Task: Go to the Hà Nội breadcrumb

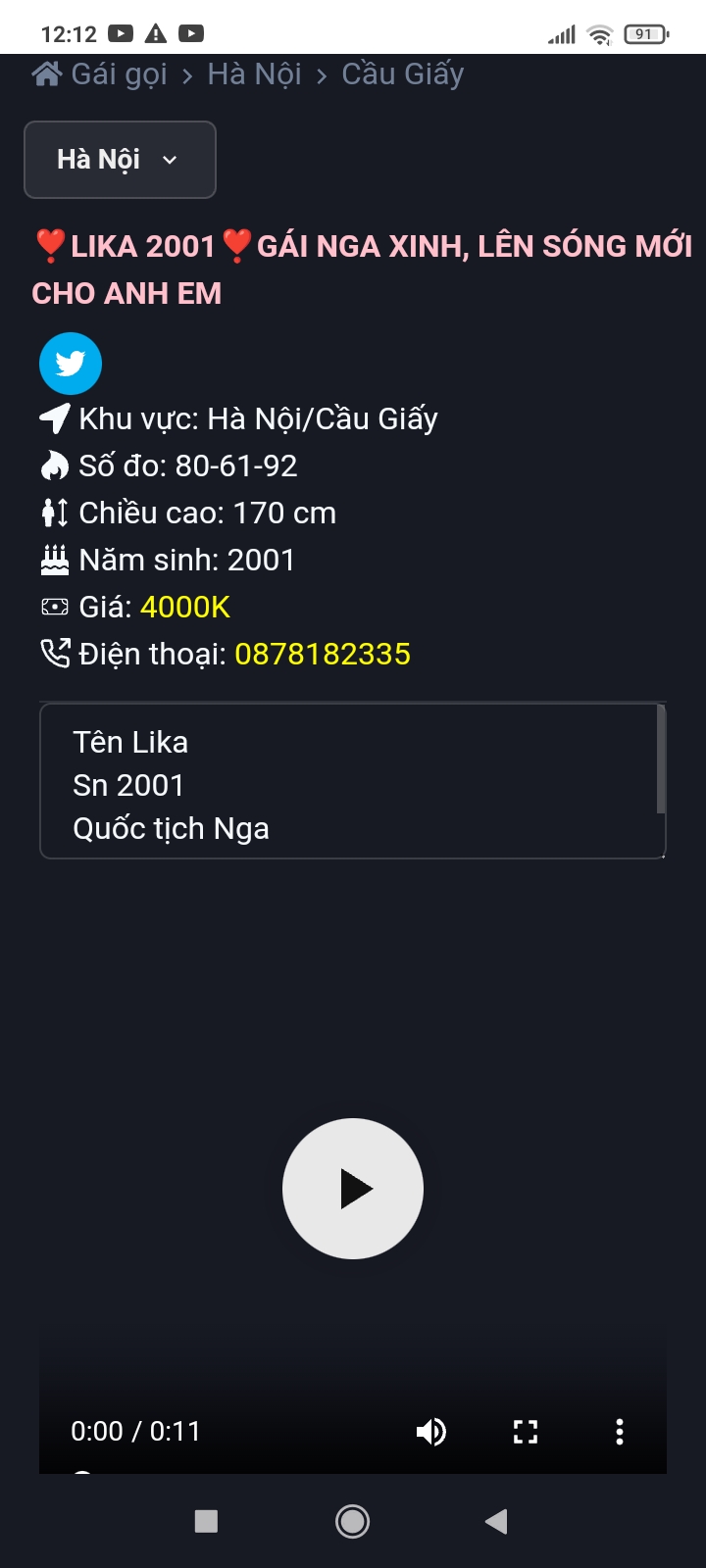Action: (254, 74)
